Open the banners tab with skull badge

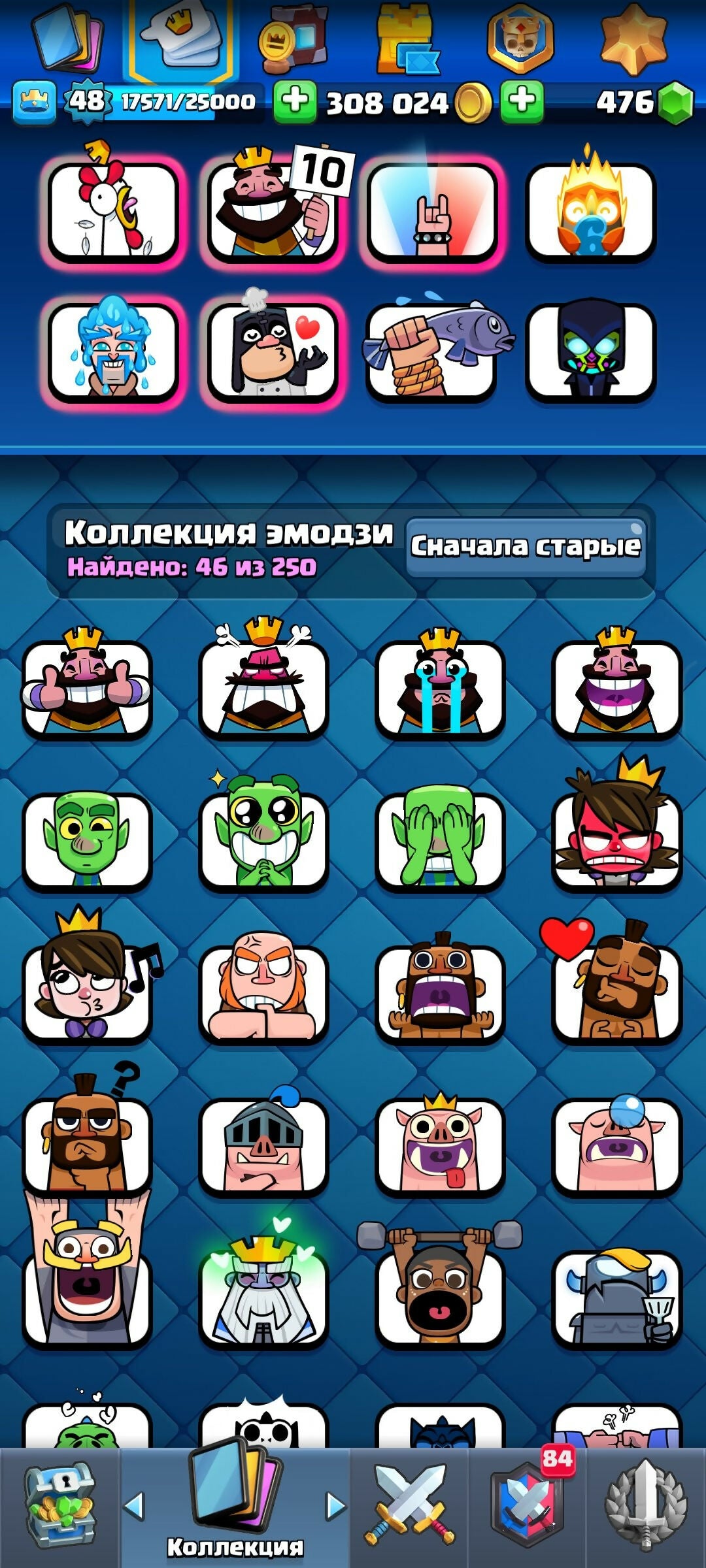tap(520, 39)
